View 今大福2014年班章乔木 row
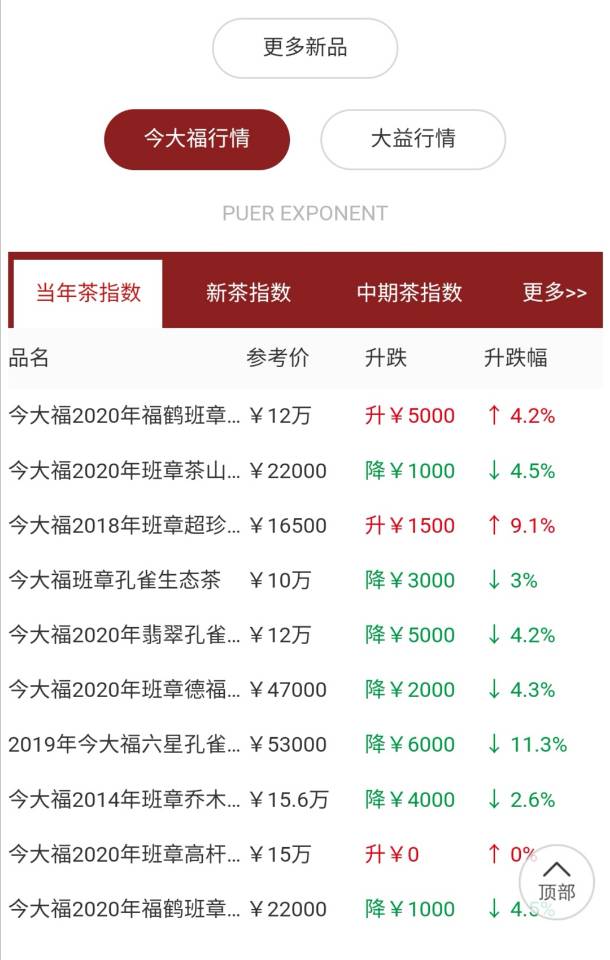610x960 pixels. 305,799
